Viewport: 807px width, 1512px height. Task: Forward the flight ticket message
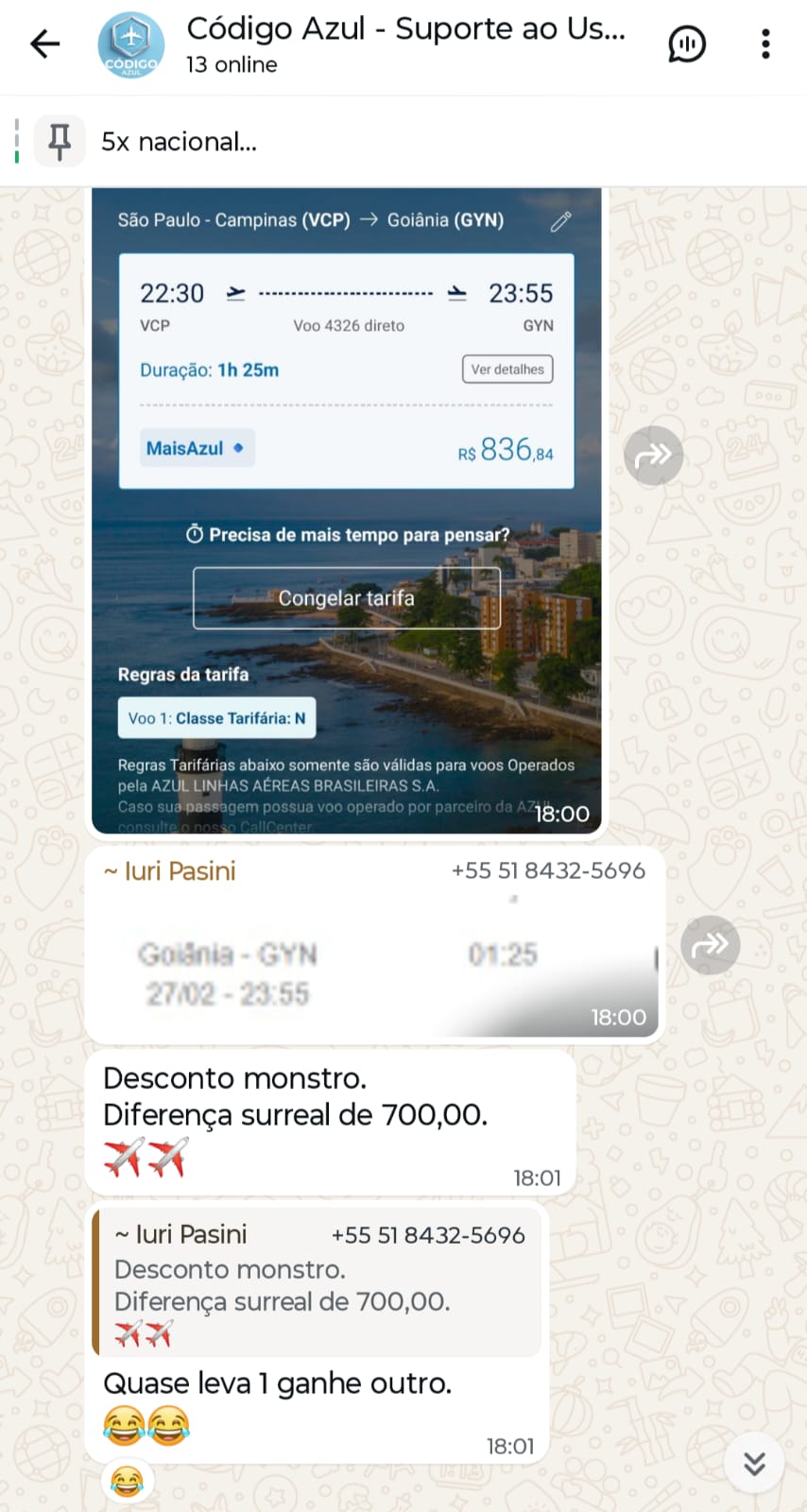653,455
